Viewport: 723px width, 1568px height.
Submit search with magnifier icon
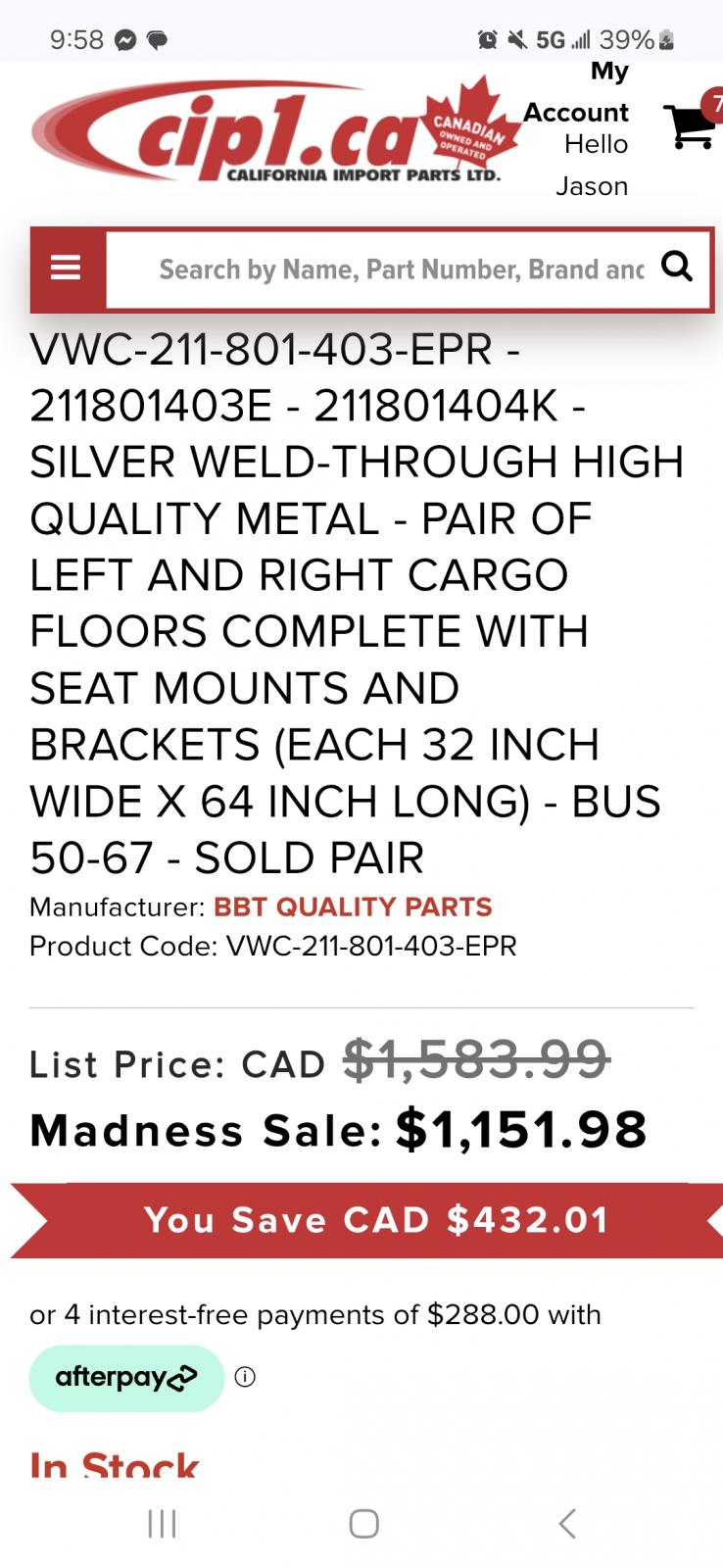[x=677, y=266]
